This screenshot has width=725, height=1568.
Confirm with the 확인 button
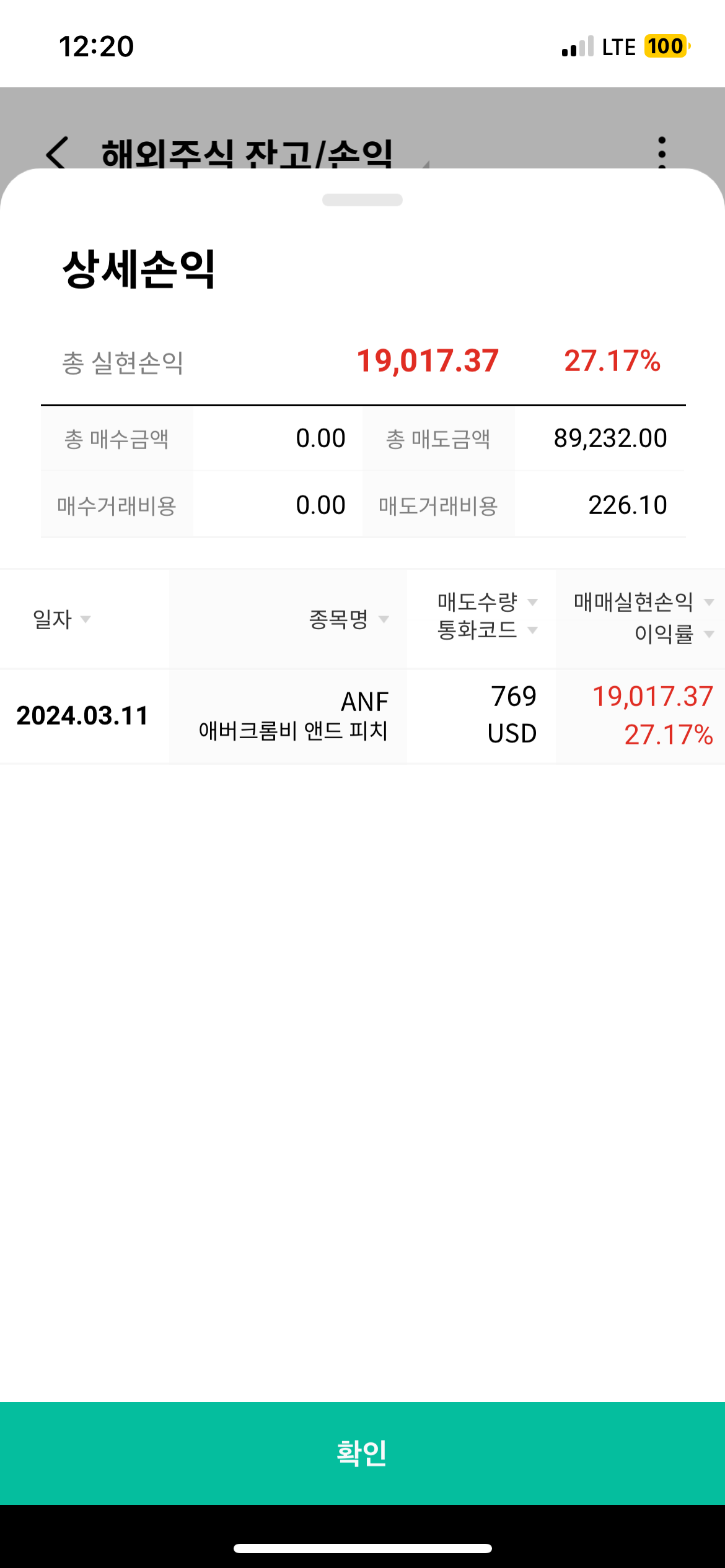point(362,1453)
